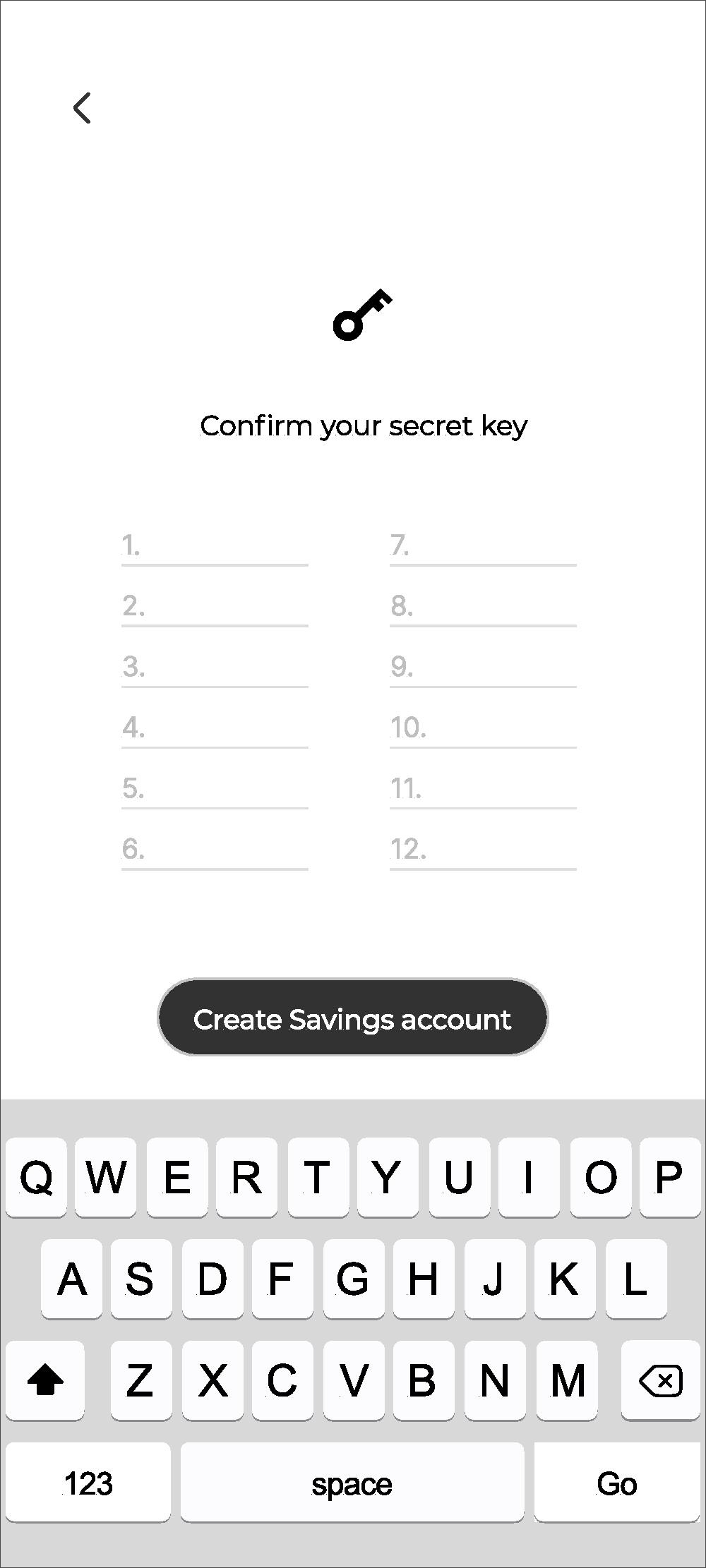Select word field number 10
The height and width of the screenshot is (1568, 706).
point(483,728)
